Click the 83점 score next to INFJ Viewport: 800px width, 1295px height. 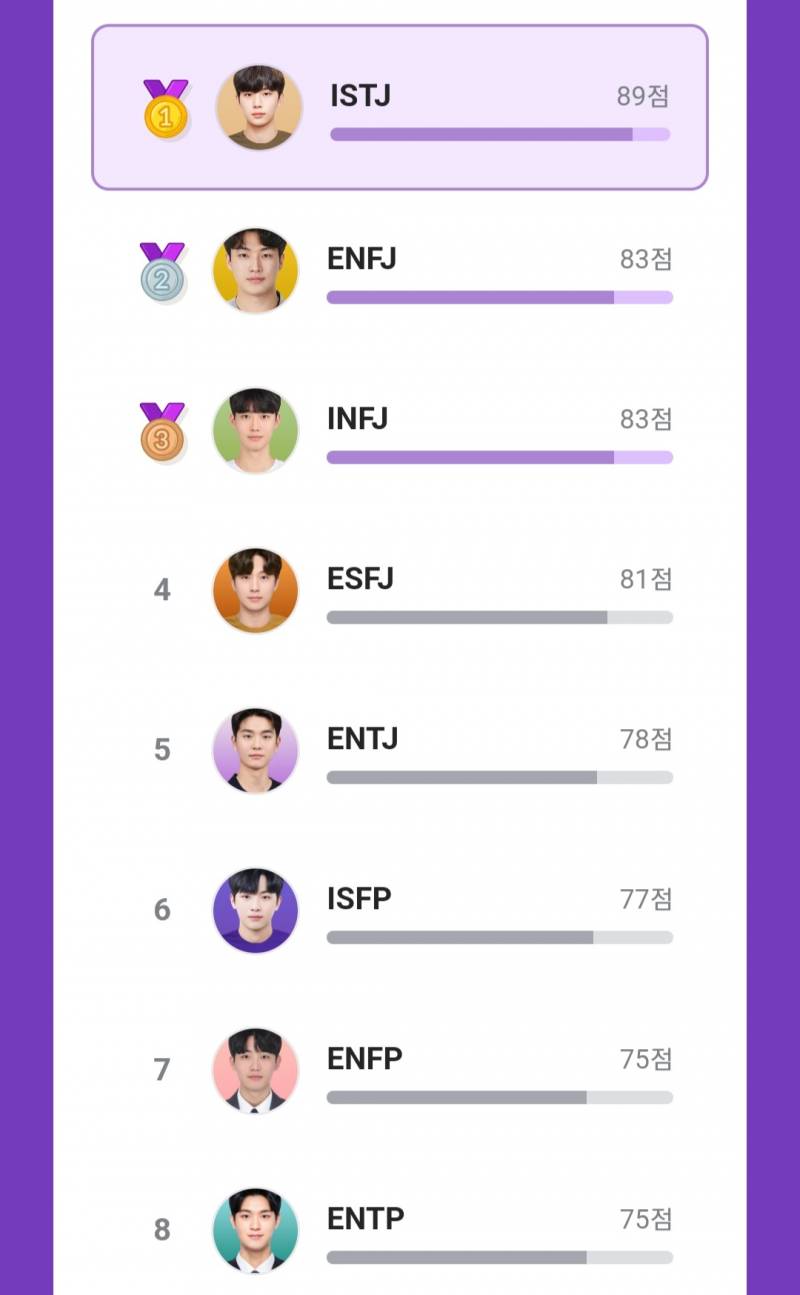coord(644,418)
